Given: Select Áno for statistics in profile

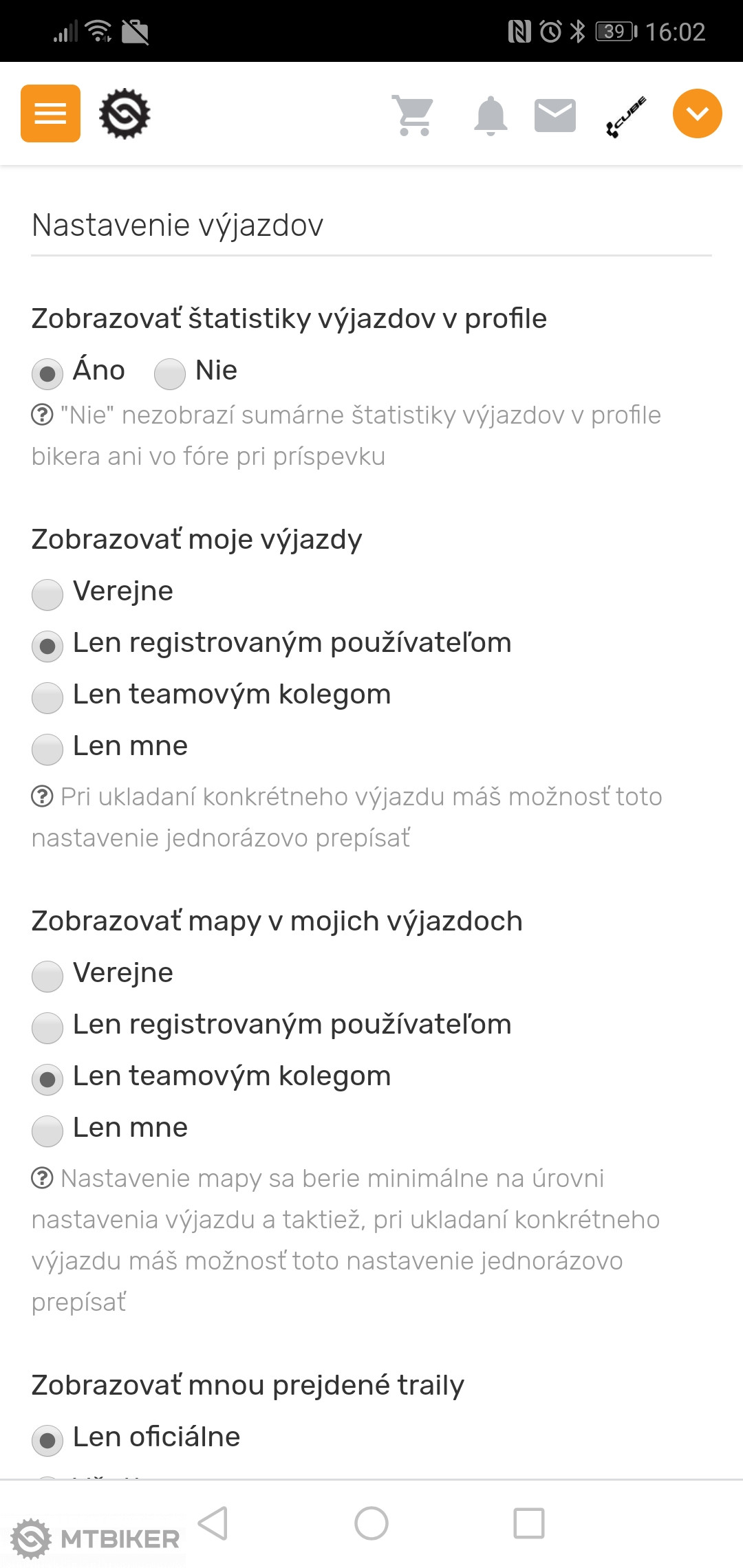Looking at the screenshot, I should click(47, 374).
